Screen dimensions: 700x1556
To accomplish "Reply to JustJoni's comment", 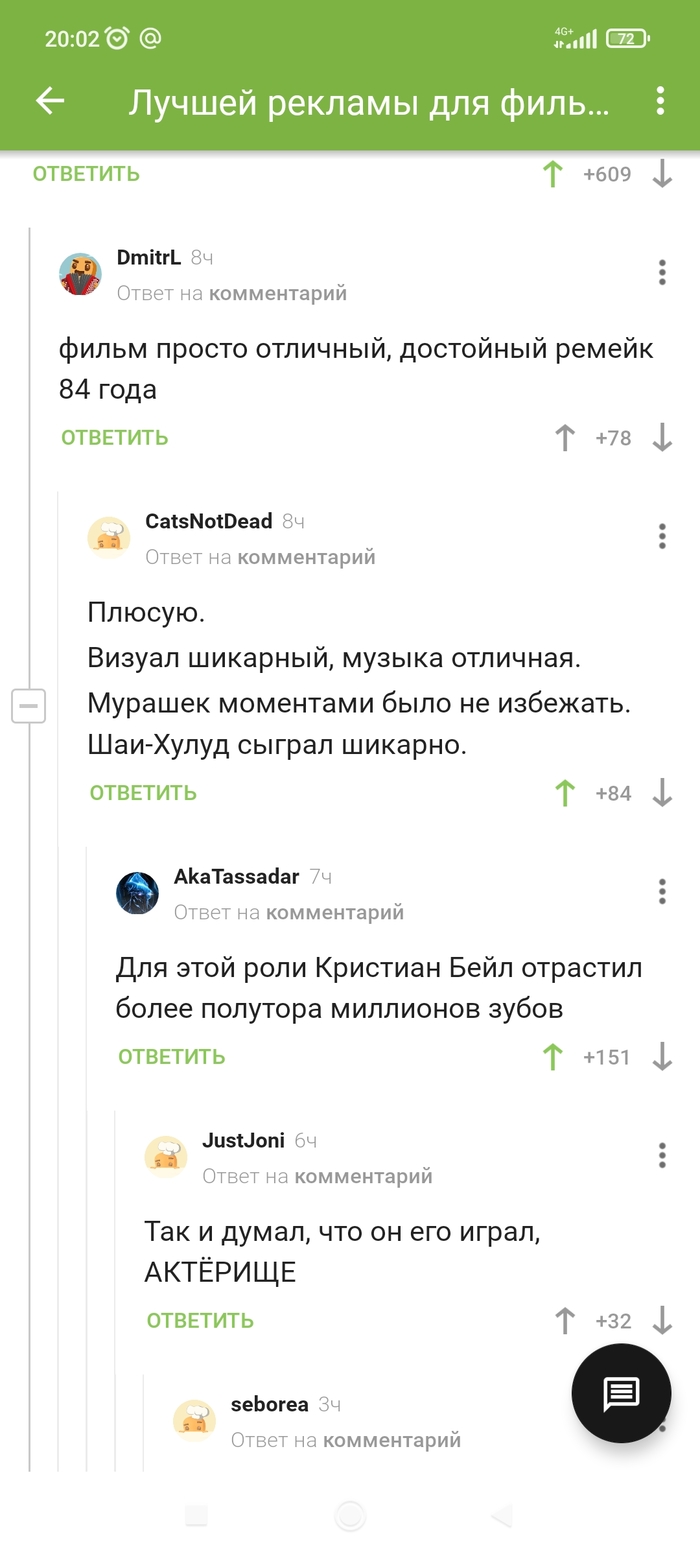I will pos(200,1320).
